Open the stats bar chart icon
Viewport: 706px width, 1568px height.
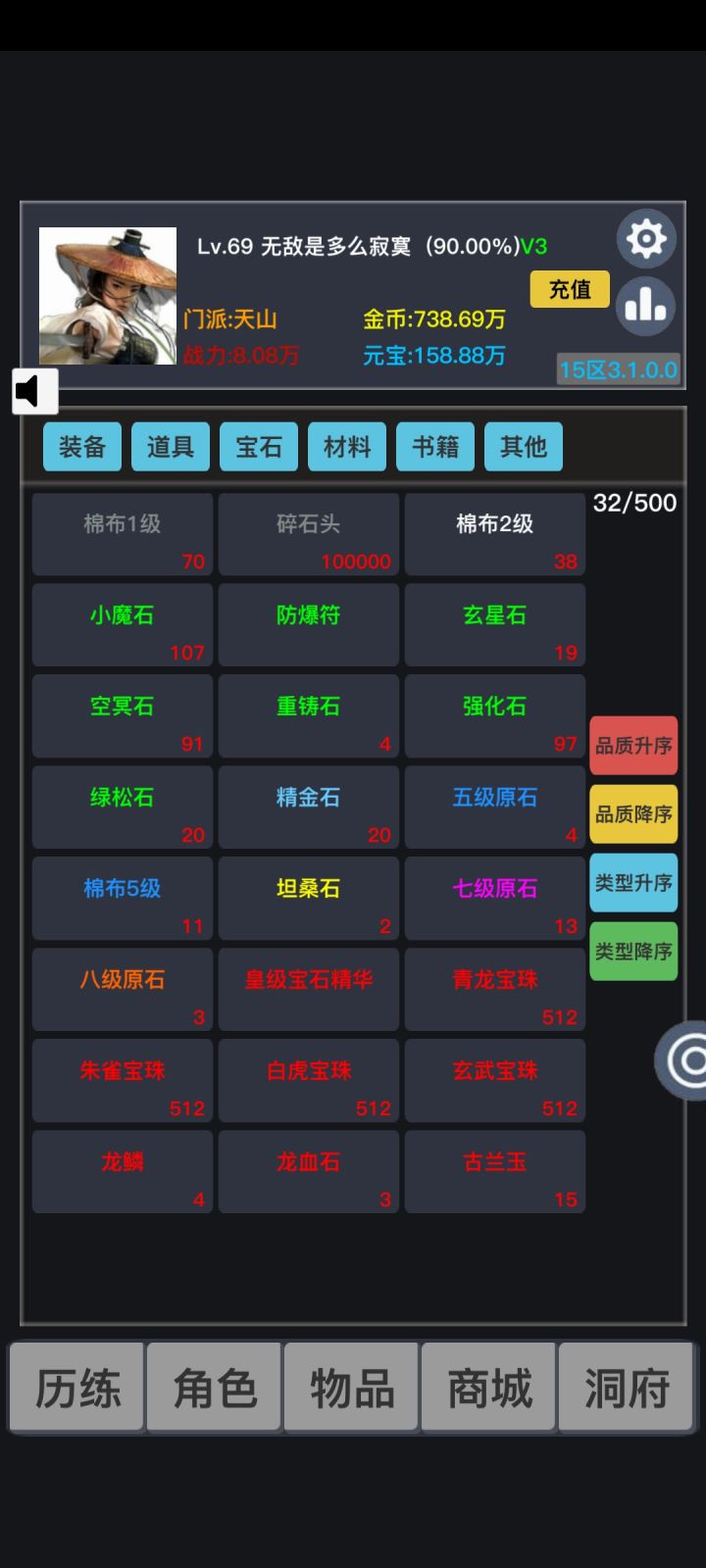point(645,307)
